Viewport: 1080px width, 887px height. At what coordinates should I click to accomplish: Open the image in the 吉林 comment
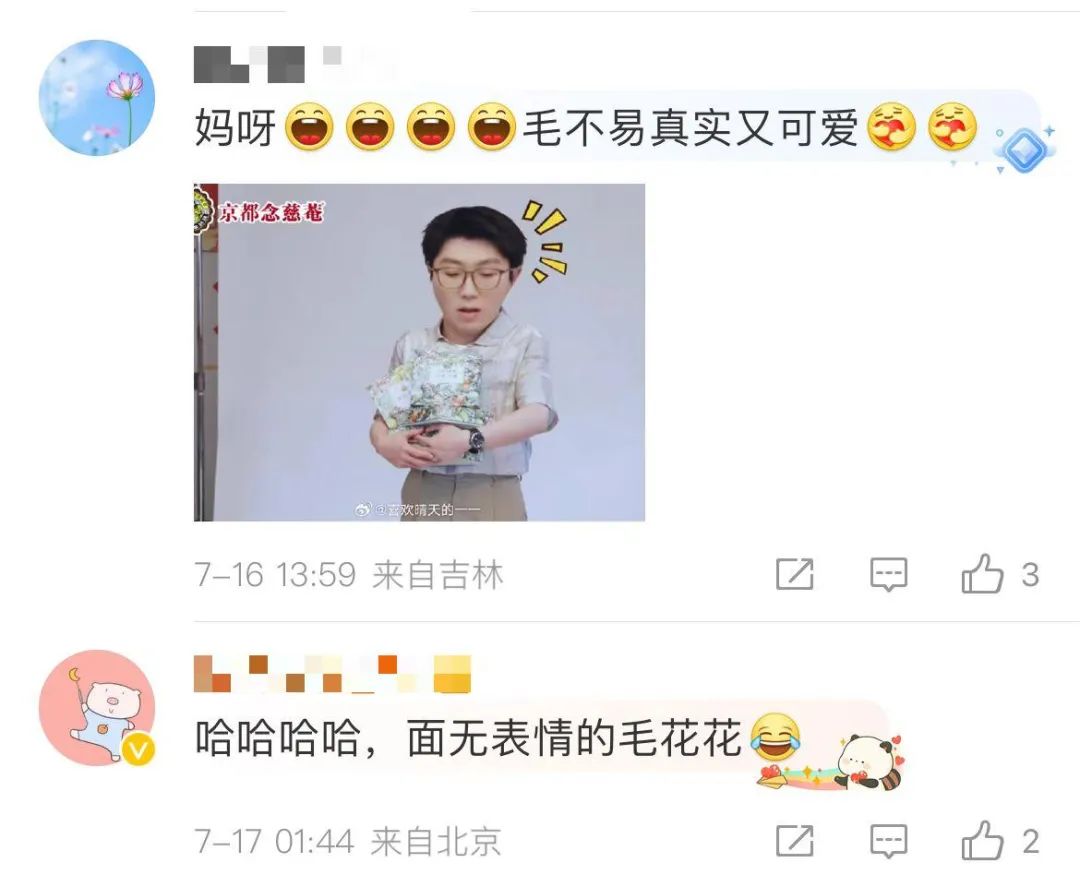point(419,352)
